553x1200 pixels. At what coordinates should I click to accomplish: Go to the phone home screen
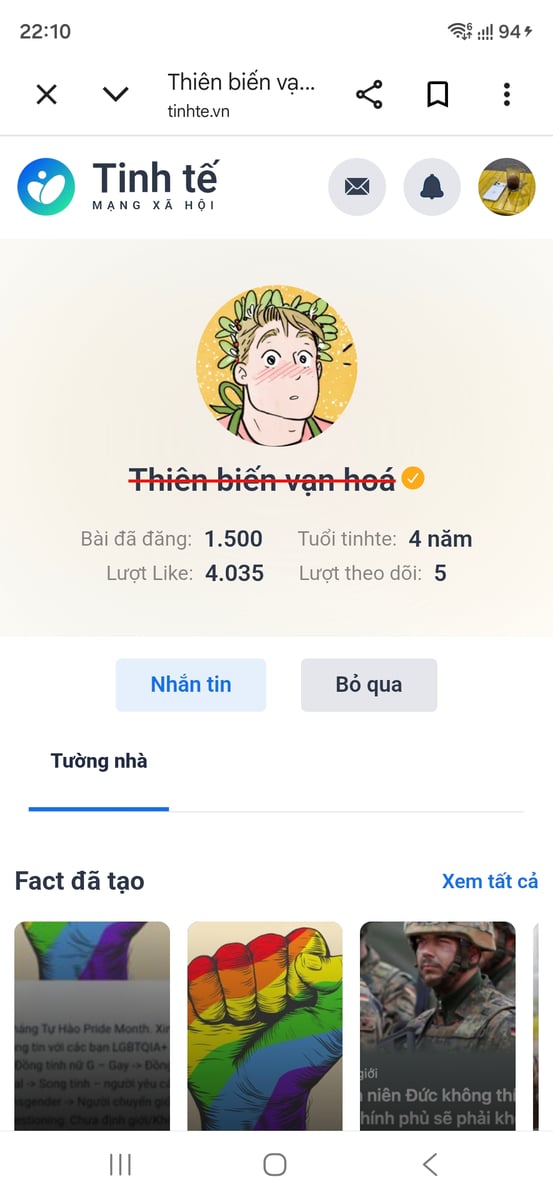tap(275, 1164)
